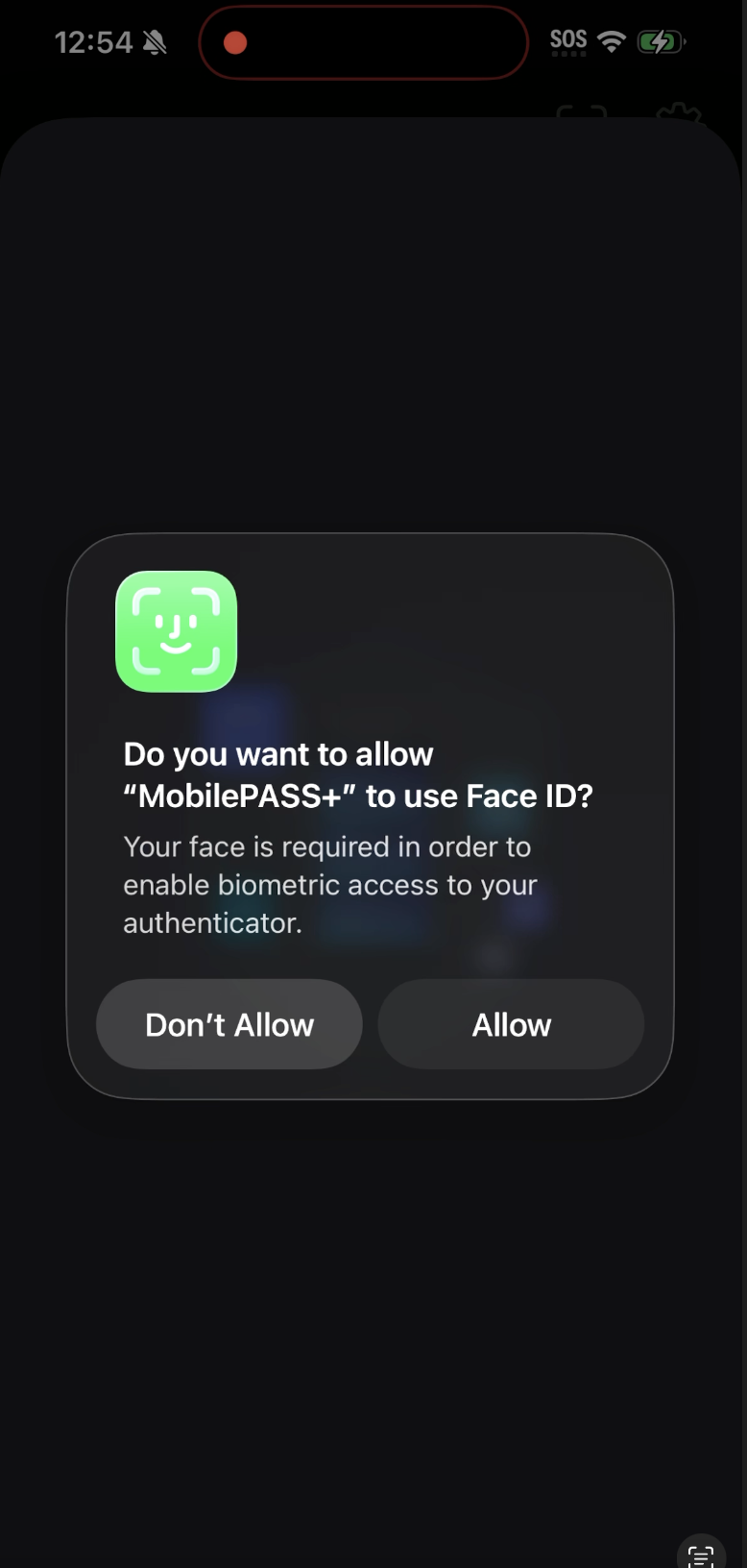Viewport: 747px width, 1568px height.
Task: Tap the charging battery icon
Action: coord(662,41)
